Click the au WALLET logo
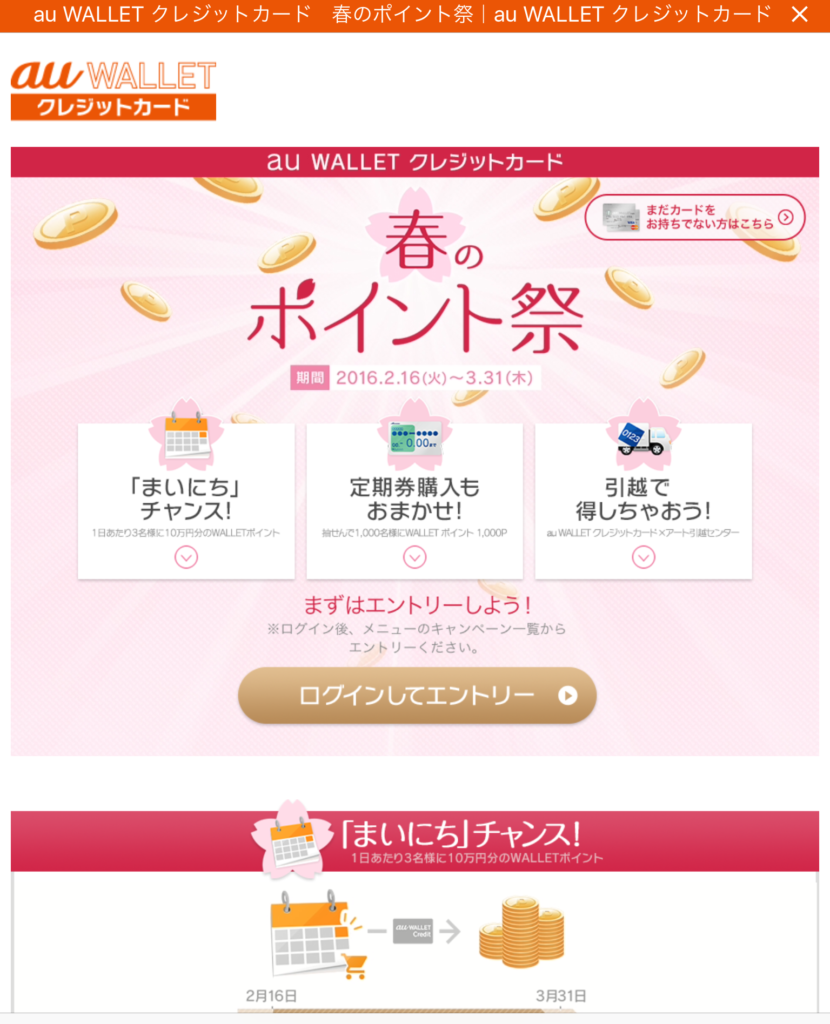Screen dimensions: 830x1024 112,88
